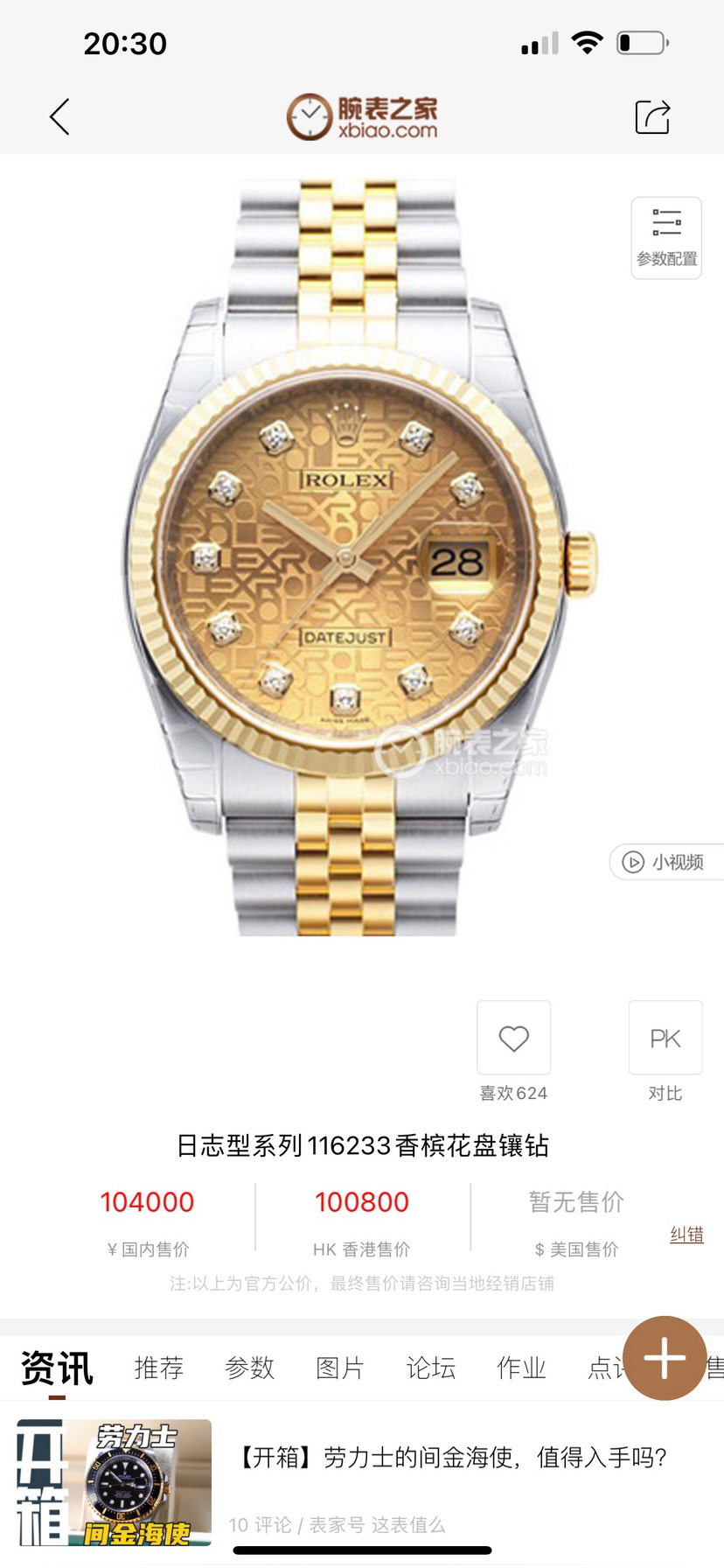724x1568 pixels.
Task: Share this watch page
Action: pyautogui.click(x=652, y=116)
